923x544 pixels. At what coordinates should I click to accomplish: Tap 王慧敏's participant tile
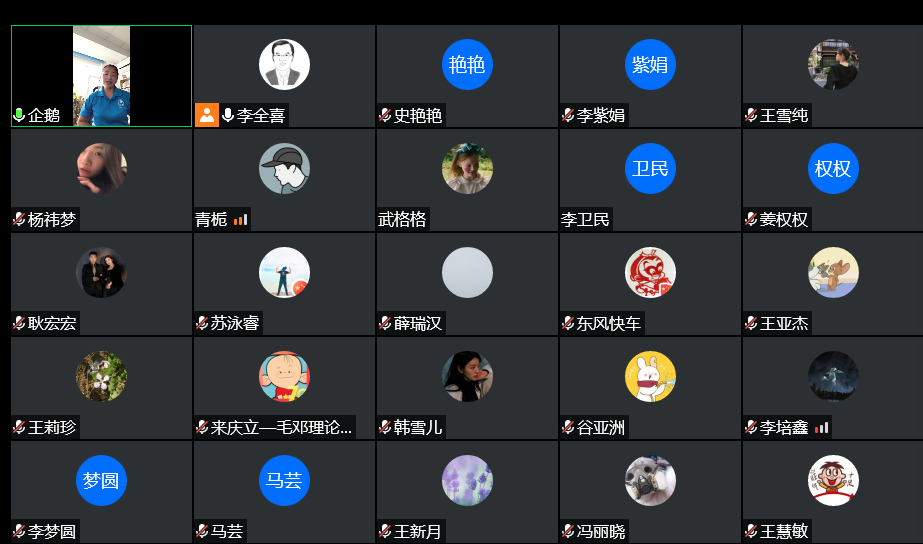832,492
